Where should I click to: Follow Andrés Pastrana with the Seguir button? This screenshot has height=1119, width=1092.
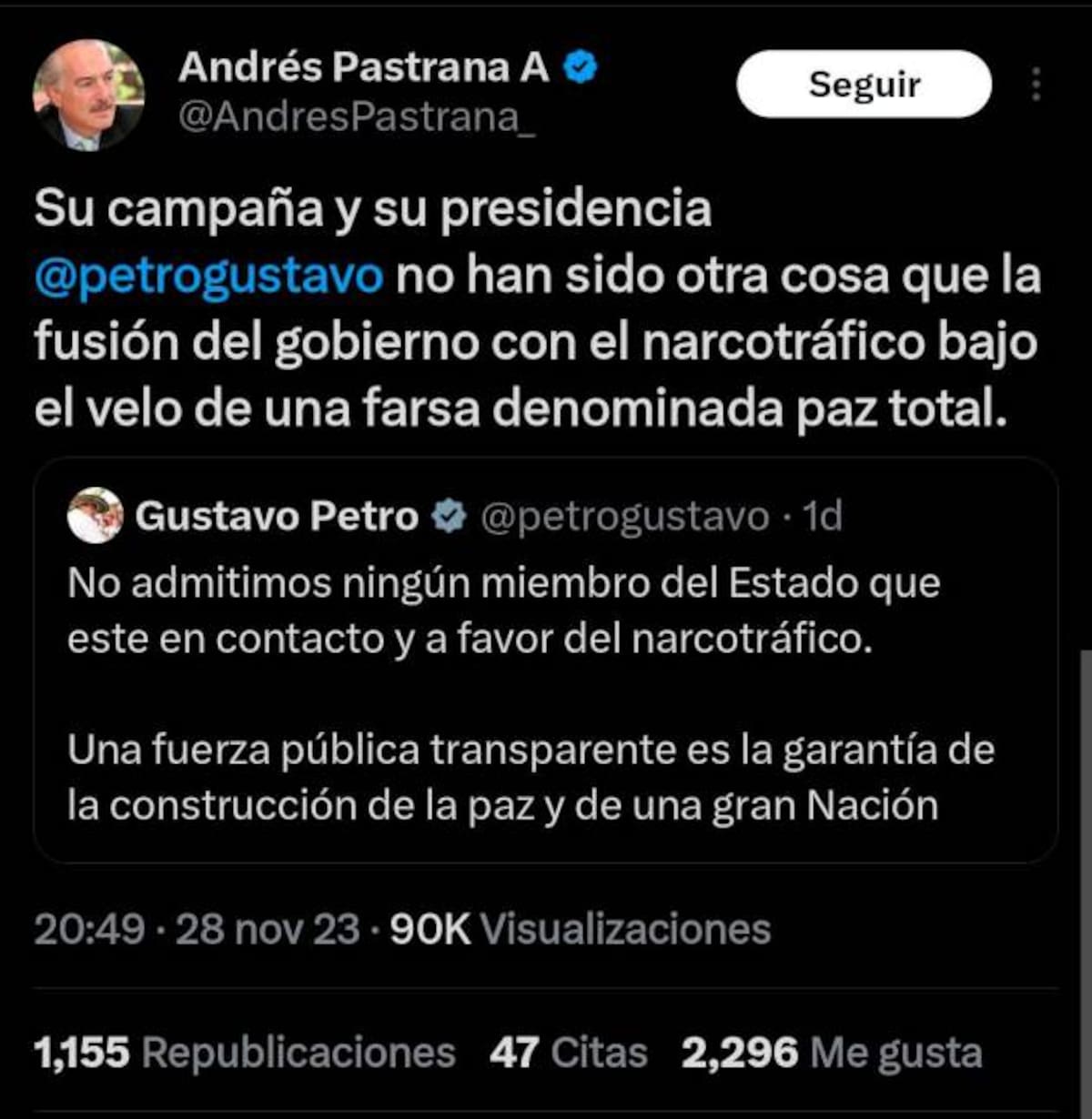pos(863,85)
